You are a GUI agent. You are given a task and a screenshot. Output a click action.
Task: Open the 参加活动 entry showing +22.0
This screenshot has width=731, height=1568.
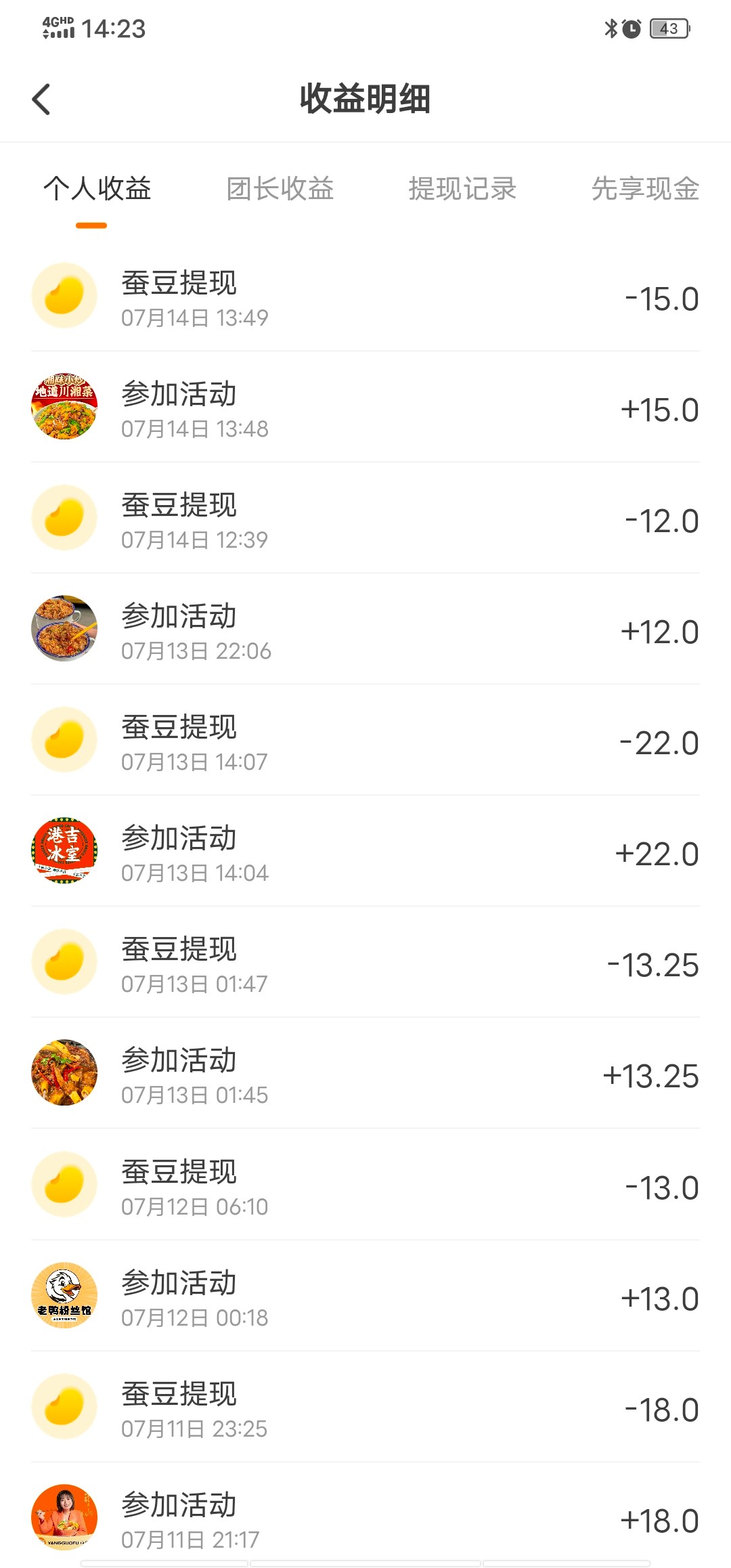(x=365, y=850)
